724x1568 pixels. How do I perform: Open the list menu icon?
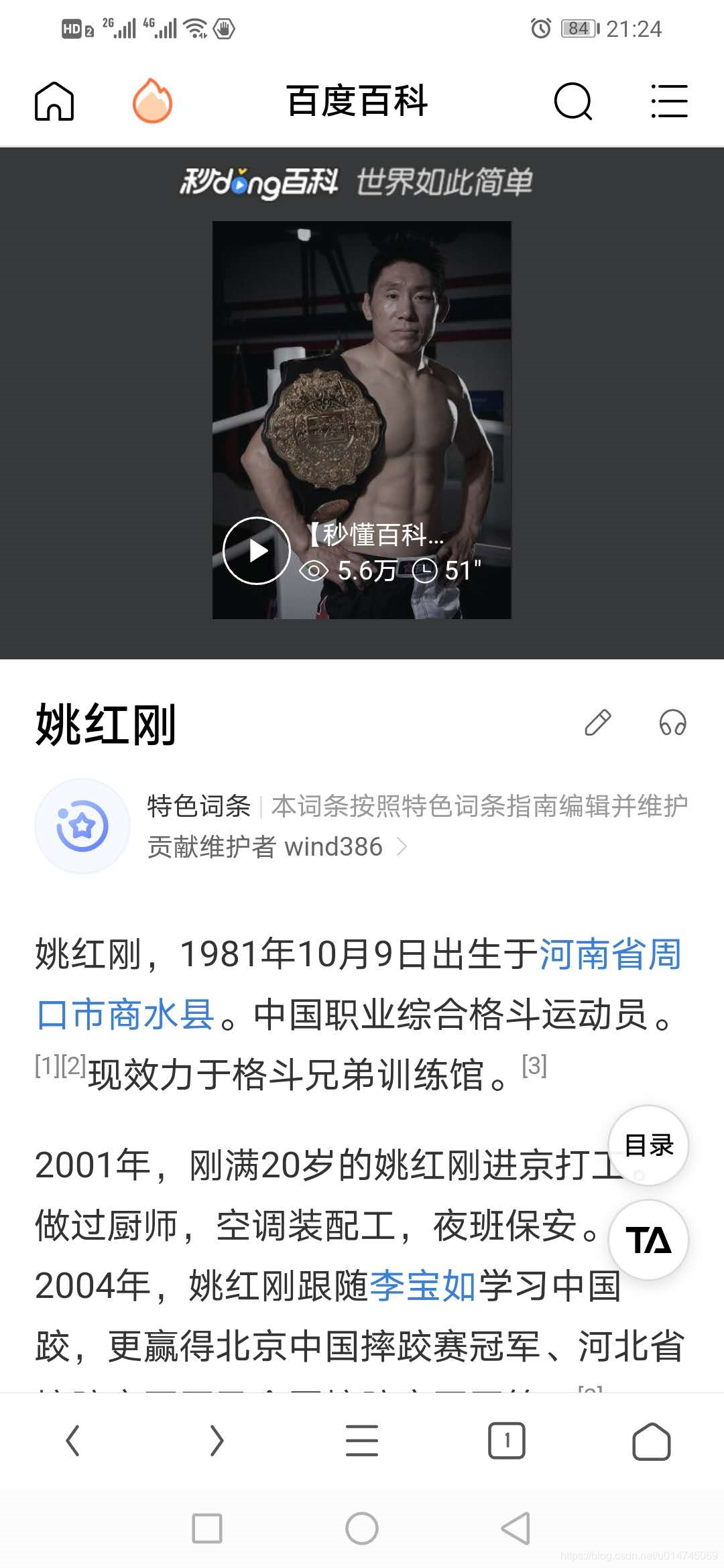(x=669, y=102)
